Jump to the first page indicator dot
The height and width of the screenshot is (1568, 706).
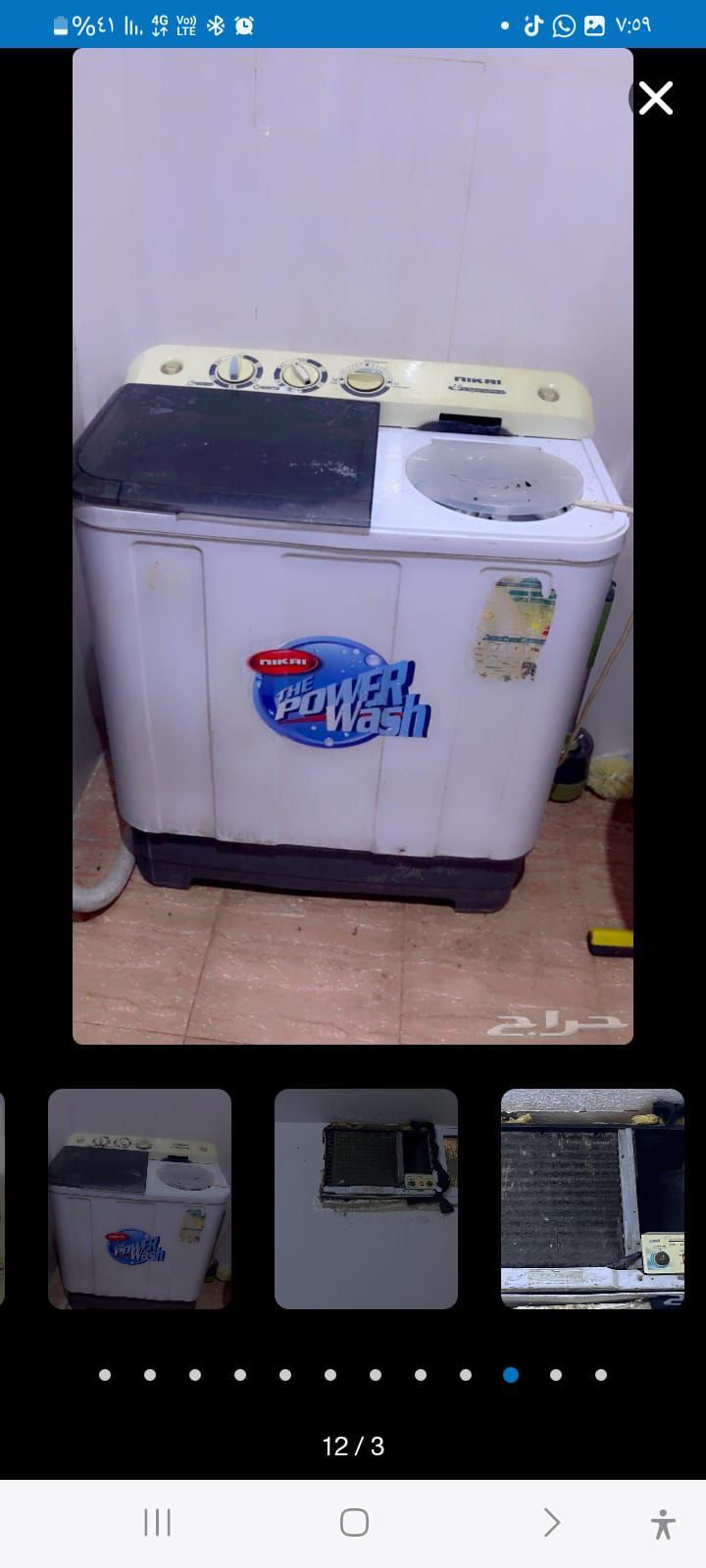(x=105, y=1375)
